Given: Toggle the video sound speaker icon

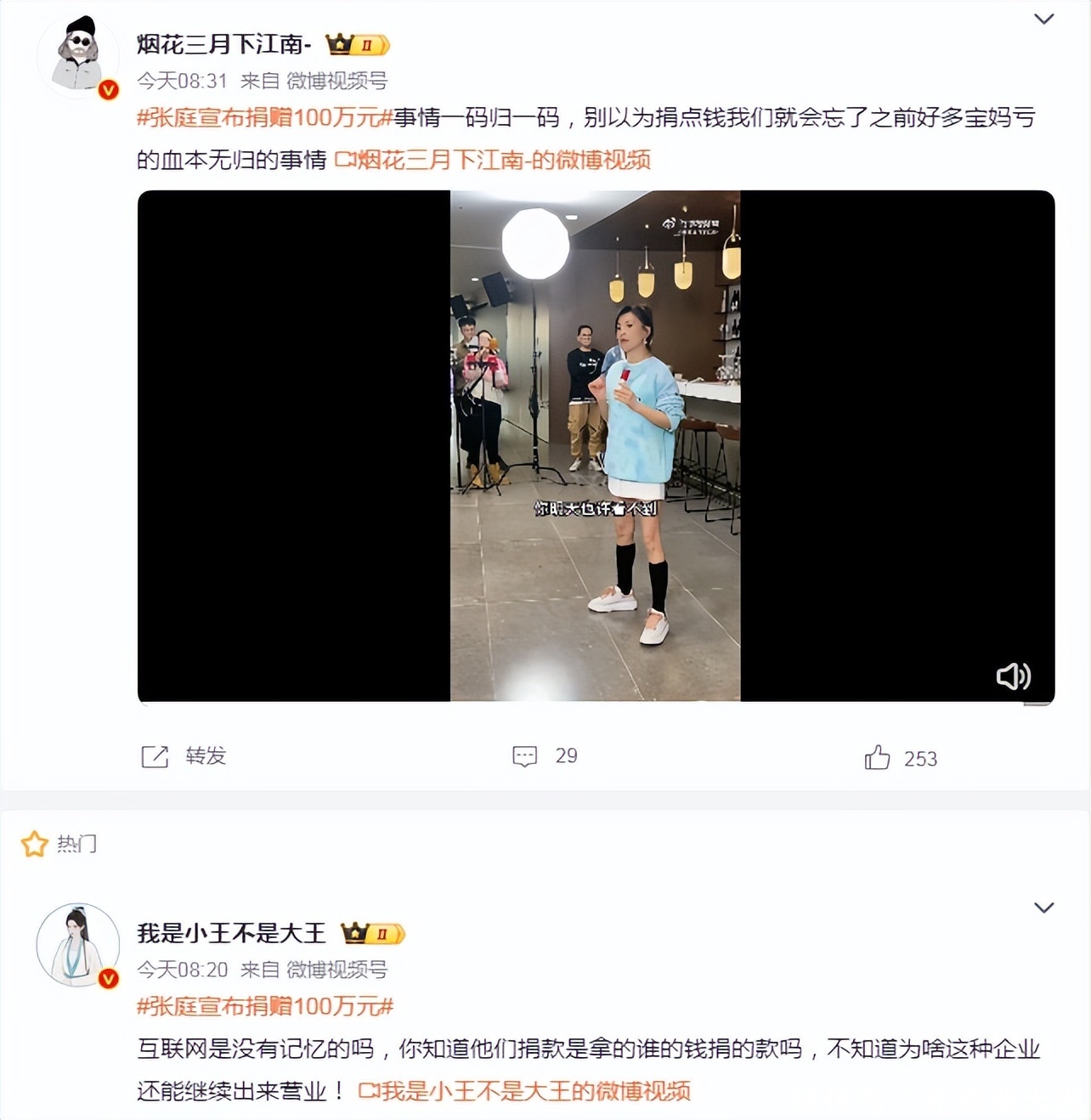Looking at the screenshot, I should click(x=1013, y=676).
